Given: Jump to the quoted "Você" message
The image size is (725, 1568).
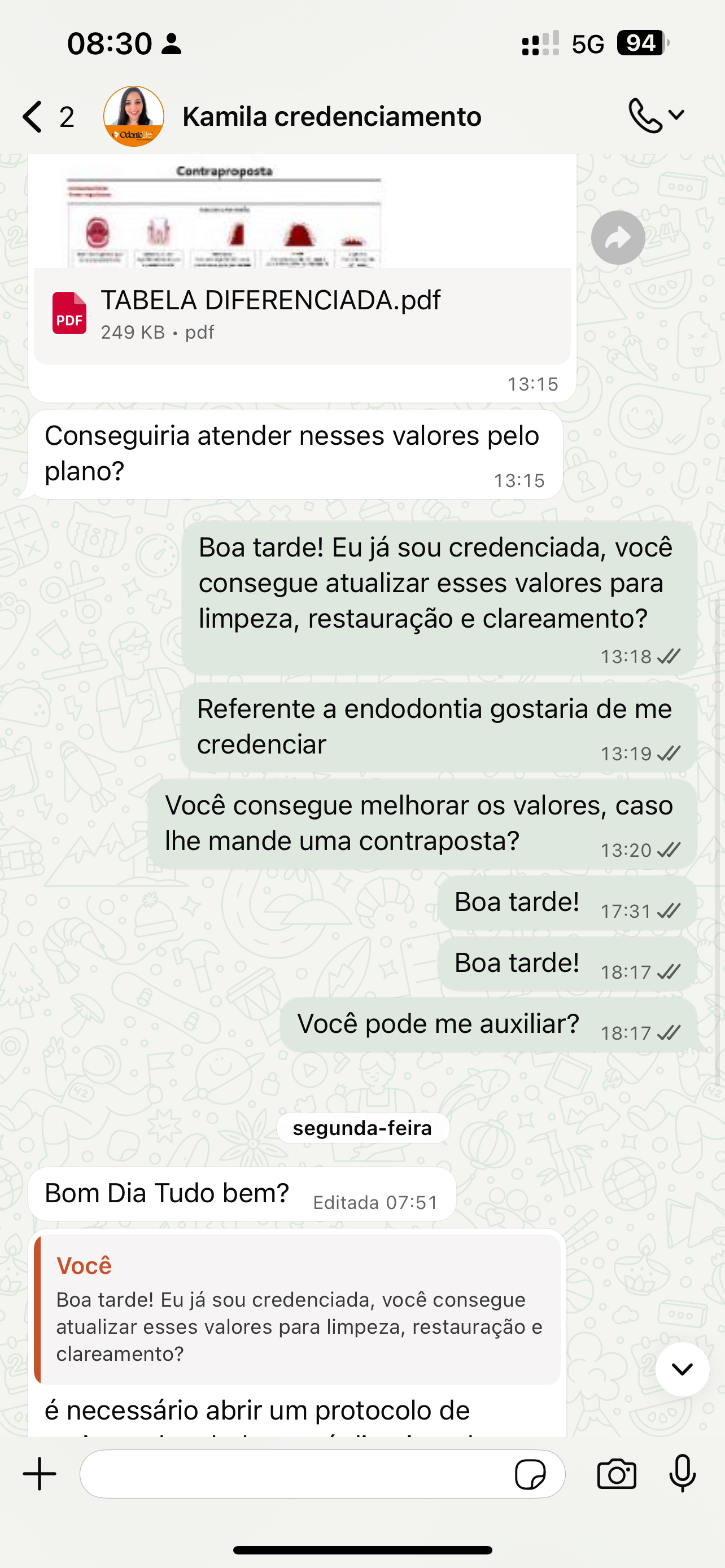Looking at the screenshot, I should click(298, 1309).
